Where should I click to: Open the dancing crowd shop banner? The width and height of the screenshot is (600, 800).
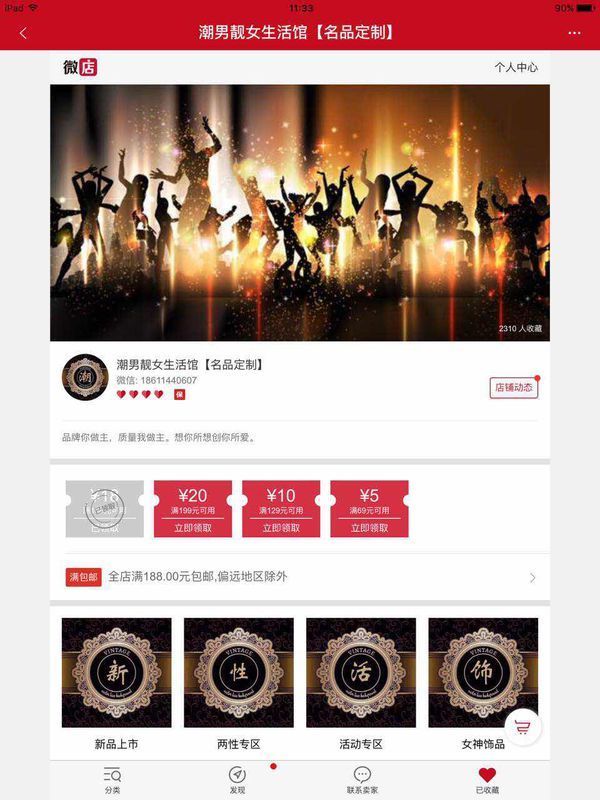300,212
